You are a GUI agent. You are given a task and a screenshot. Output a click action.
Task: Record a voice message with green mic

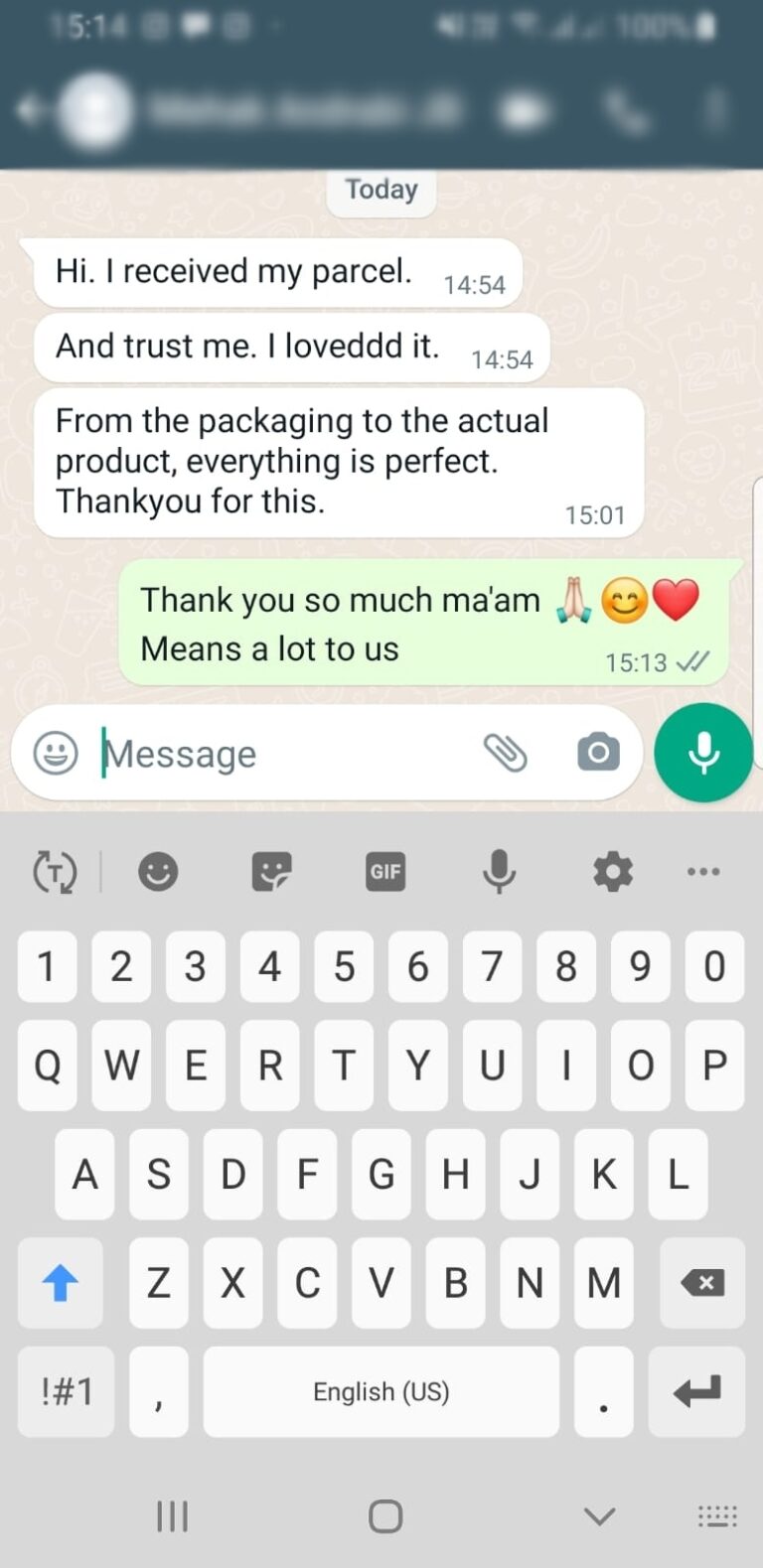703,753
